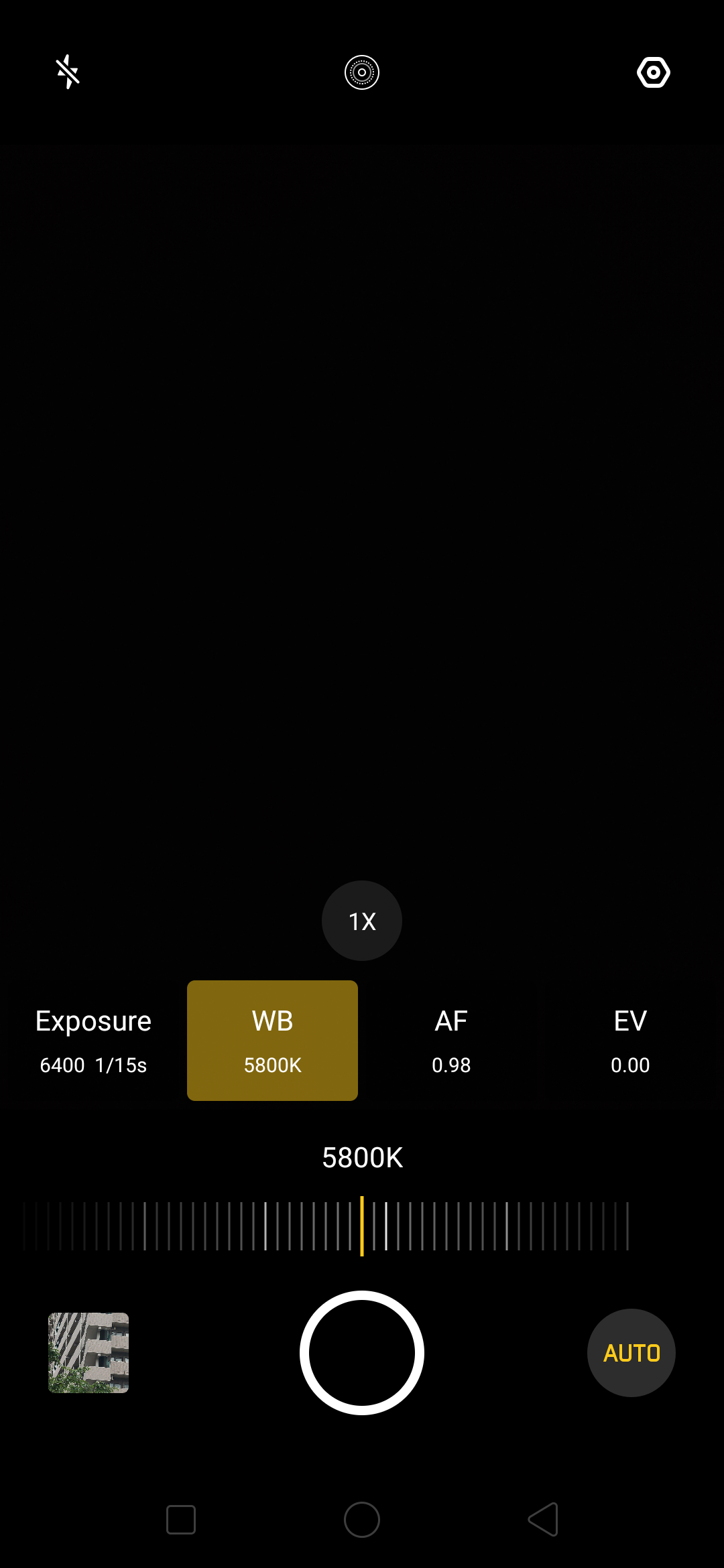Select the EV parameter
The height and width of the screenshot is (1568, 724).
[x=630, y=1041]
